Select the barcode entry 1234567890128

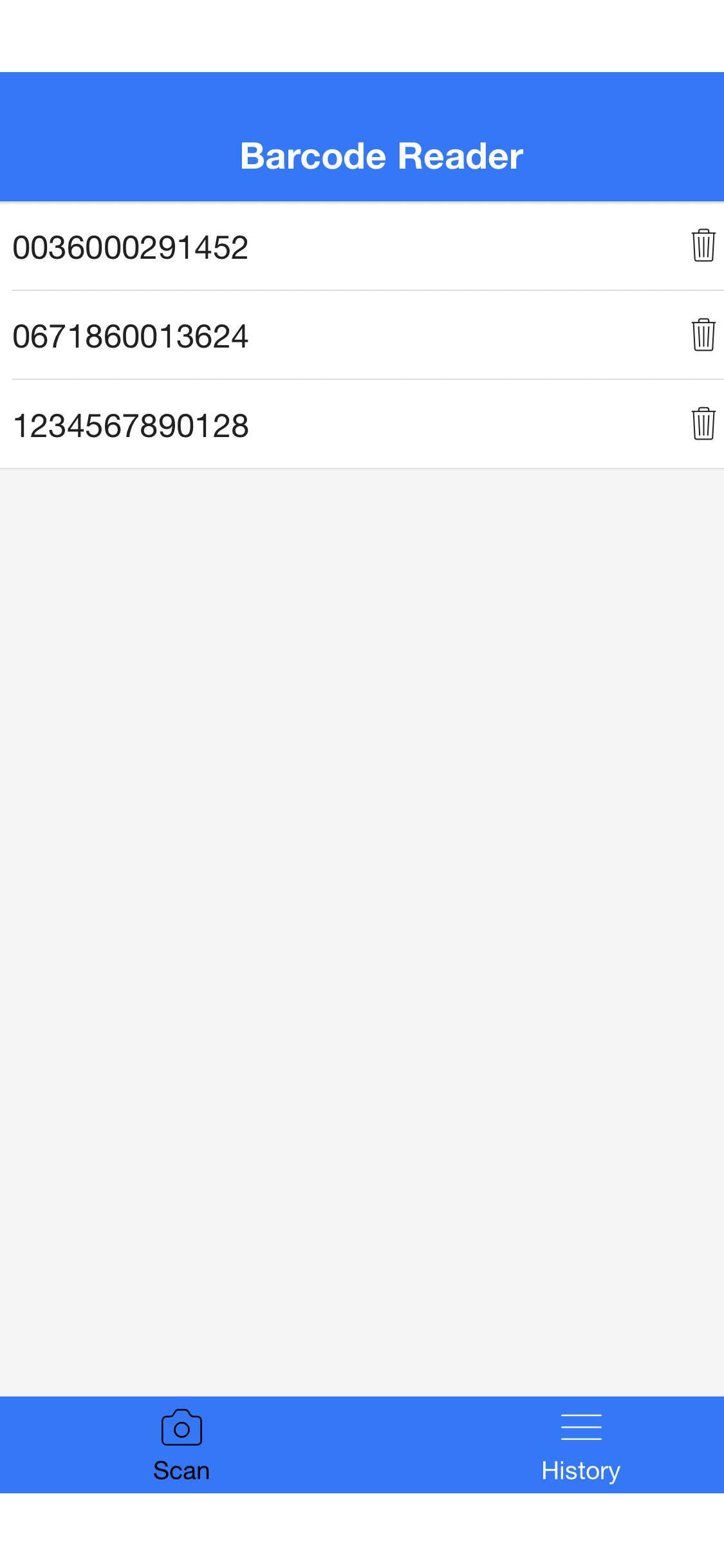click(x=131, y=424)
